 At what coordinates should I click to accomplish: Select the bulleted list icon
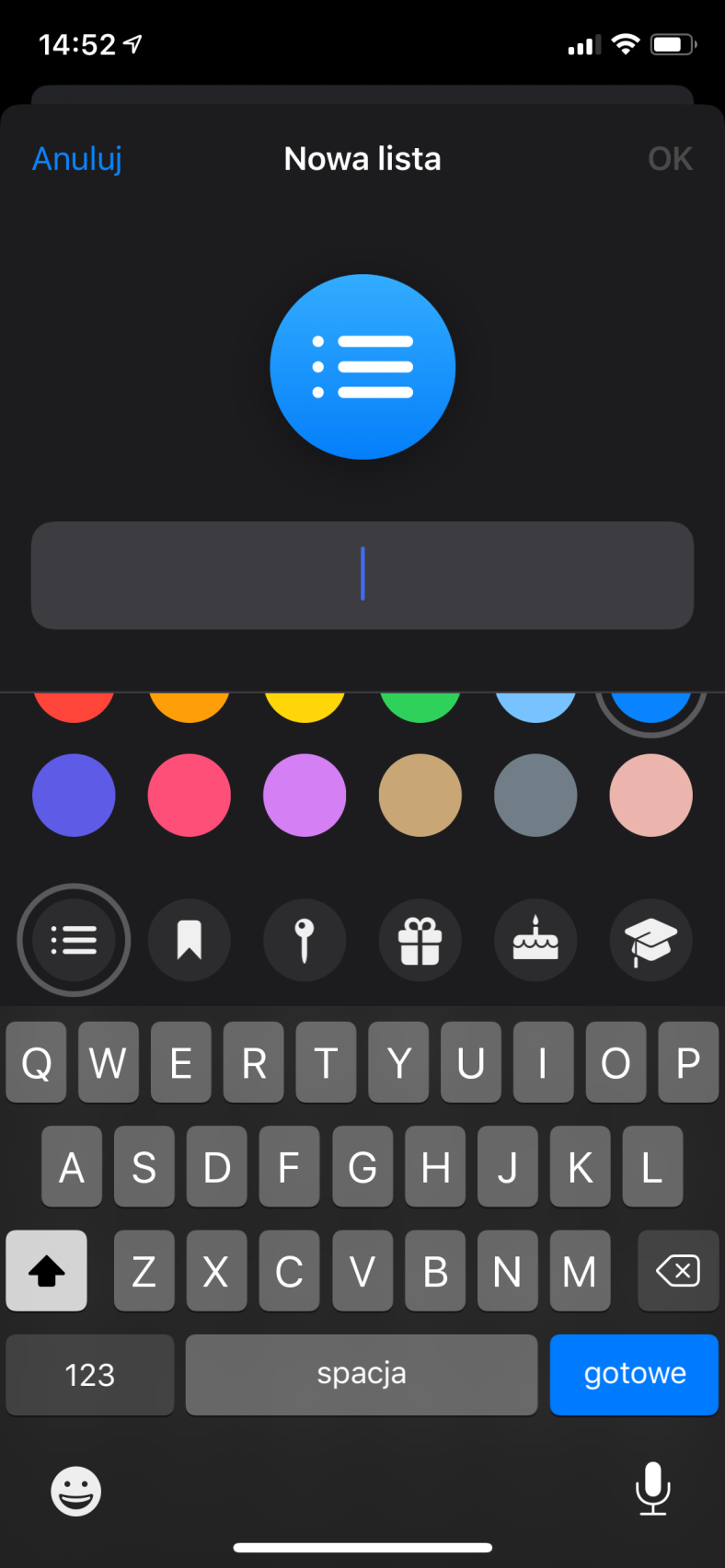(74, 940)
